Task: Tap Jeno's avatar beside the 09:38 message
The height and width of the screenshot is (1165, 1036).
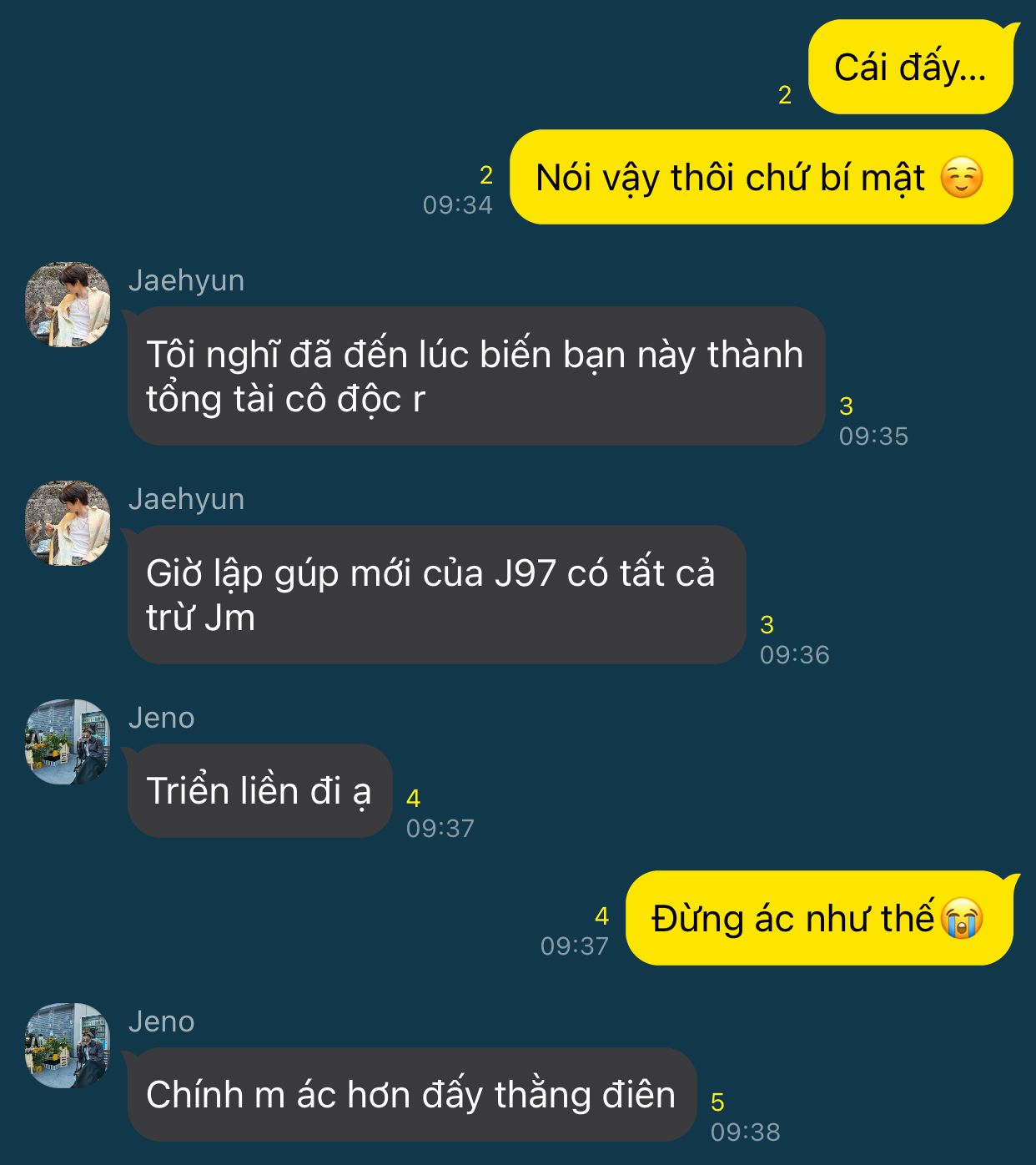Action: [x=68, y=1046]
